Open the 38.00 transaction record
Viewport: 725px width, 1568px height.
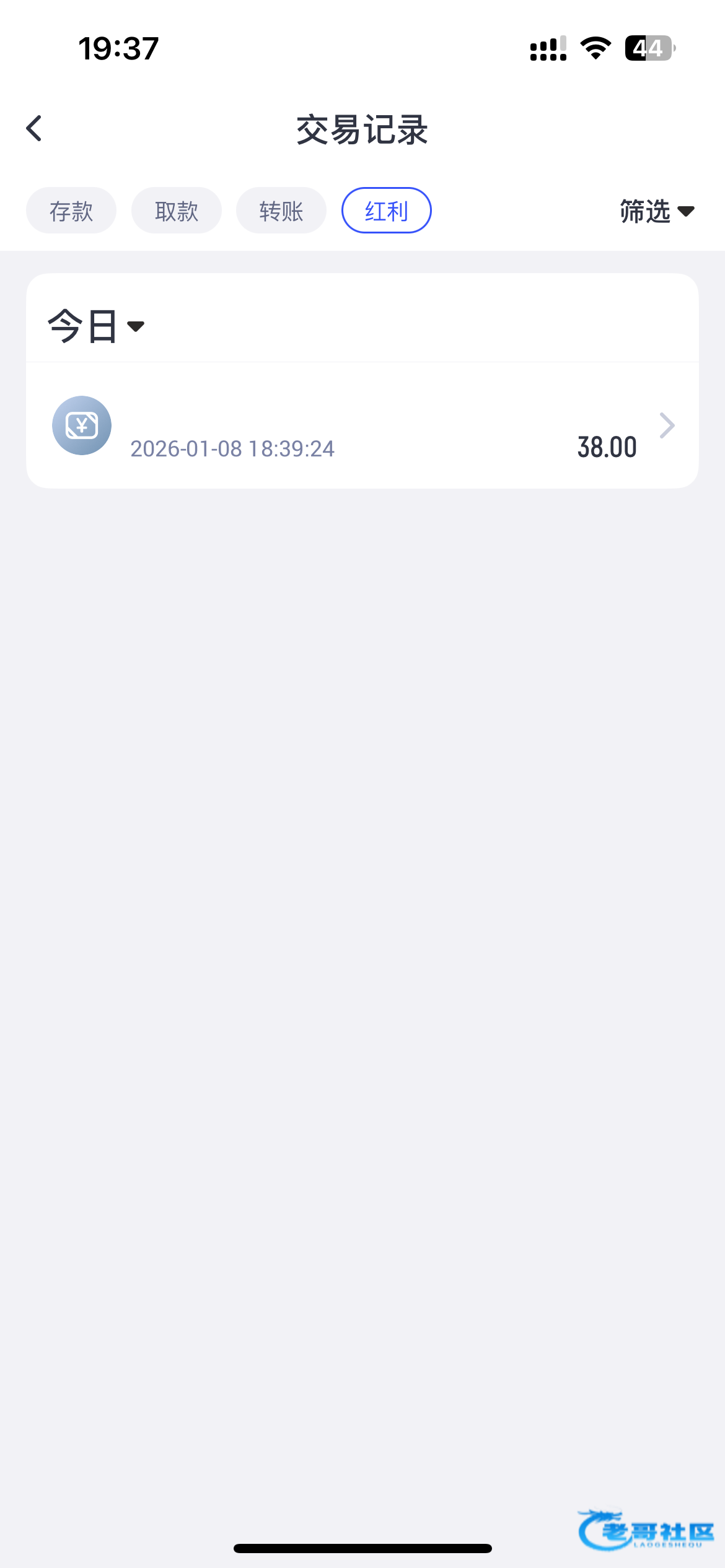point(362,426)
